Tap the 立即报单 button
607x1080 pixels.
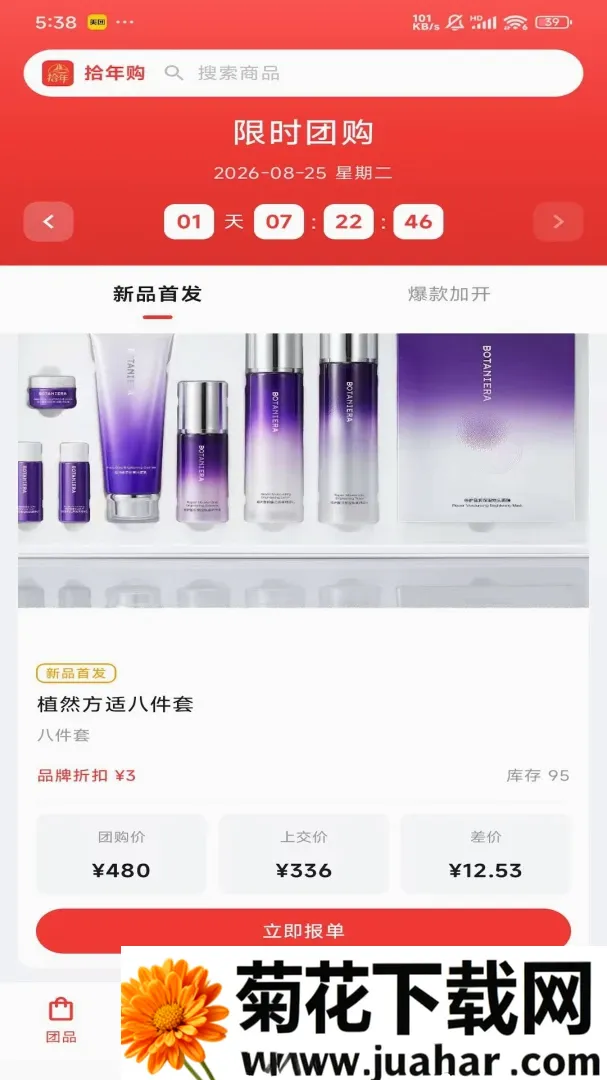click(x=303, y=931)
